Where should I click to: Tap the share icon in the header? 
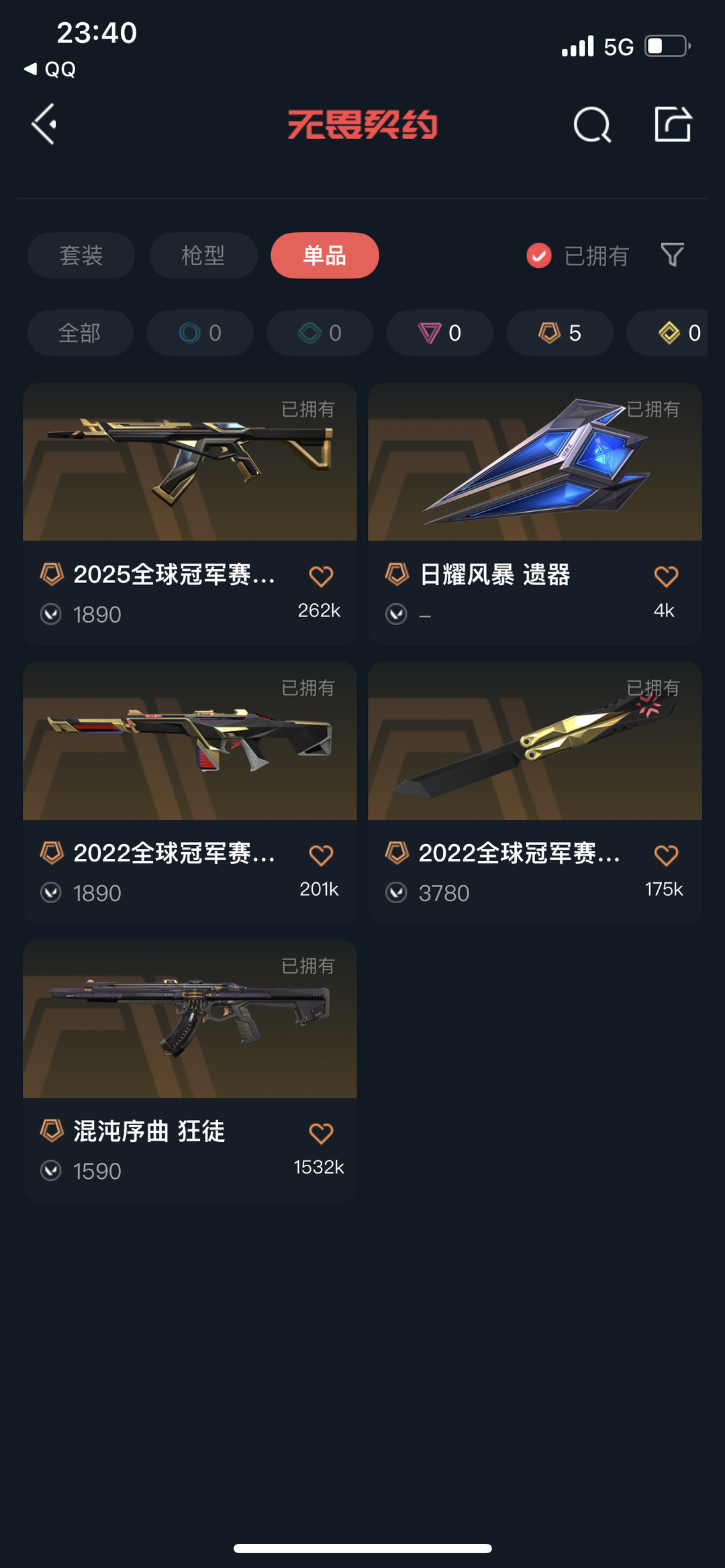coord(673,124)
